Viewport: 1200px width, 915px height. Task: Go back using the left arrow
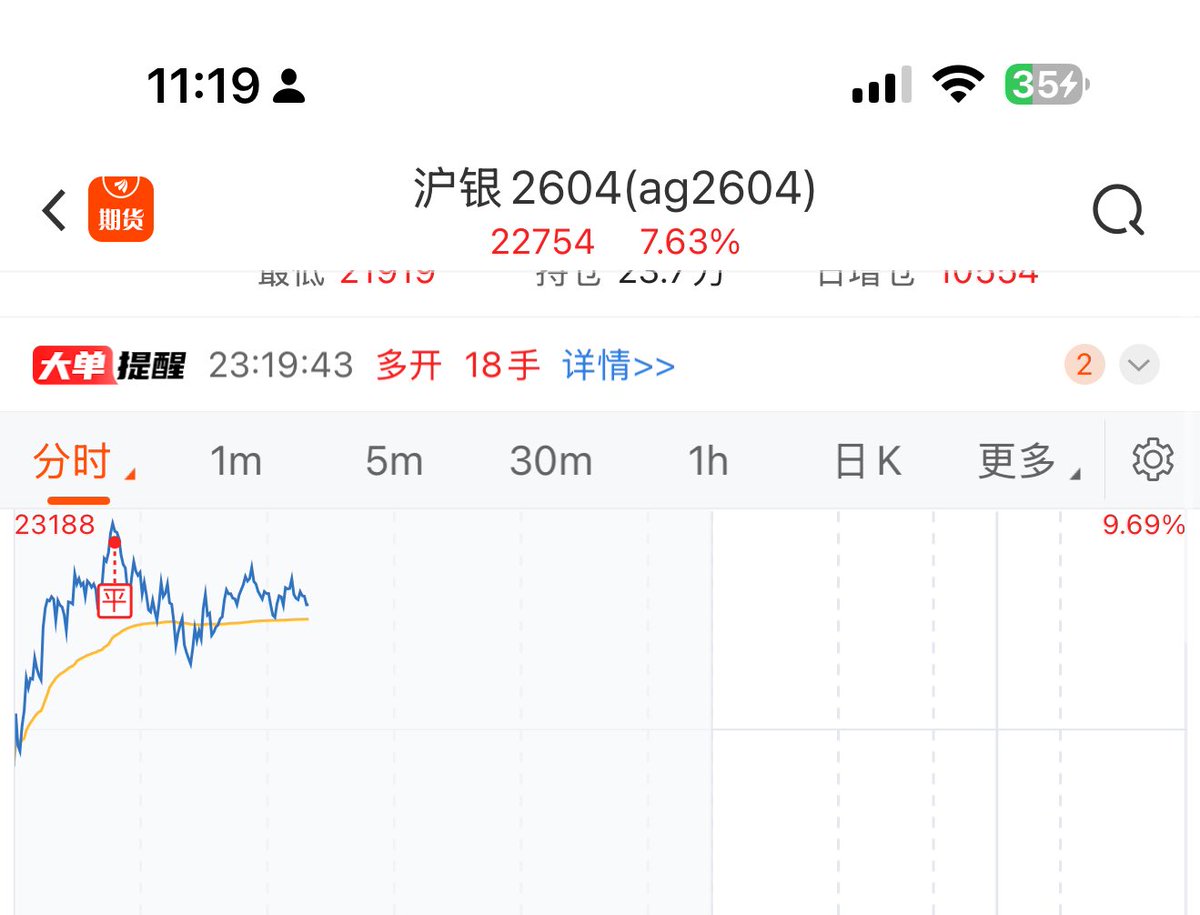(x=54, y=211)
